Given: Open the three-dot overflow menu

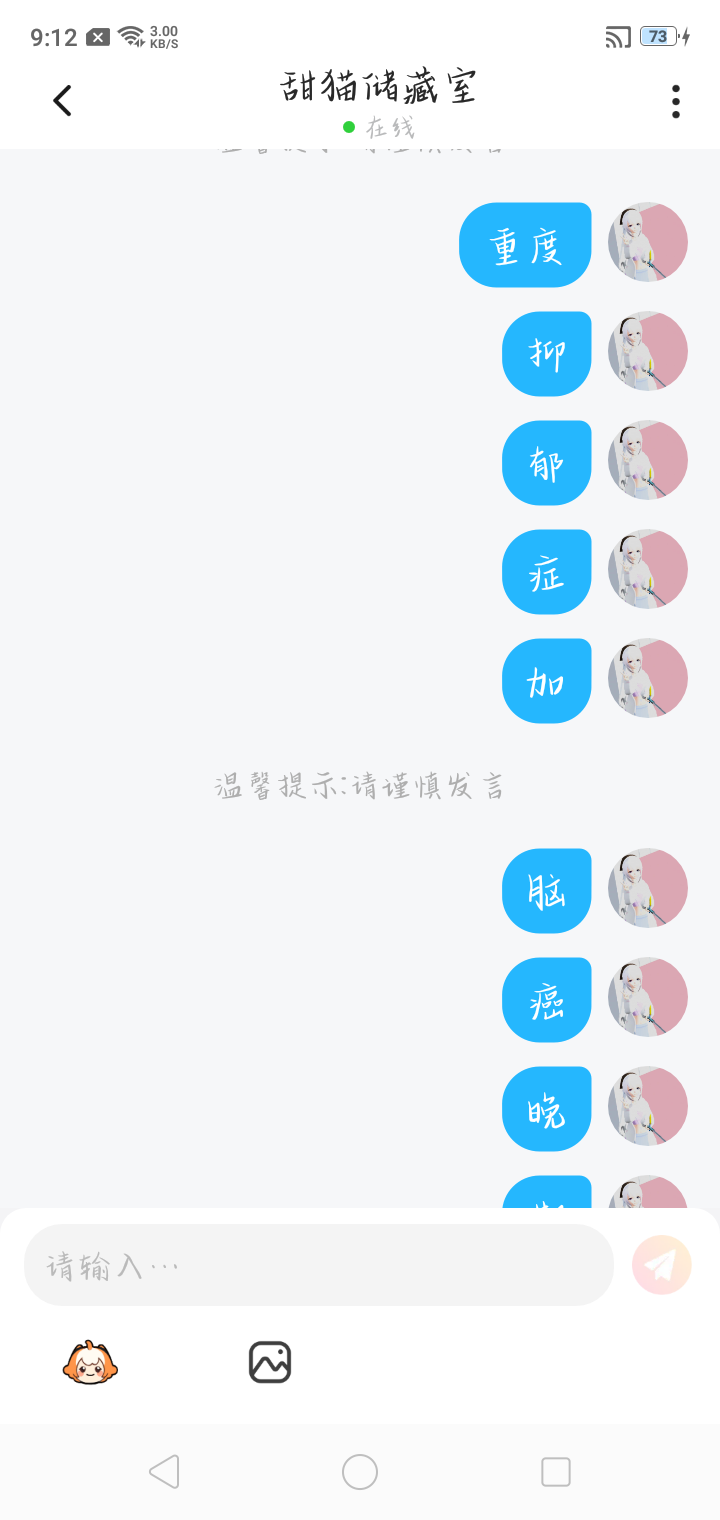Looking at the screenshot, I should pyautogui.click(x=676, y=101).
